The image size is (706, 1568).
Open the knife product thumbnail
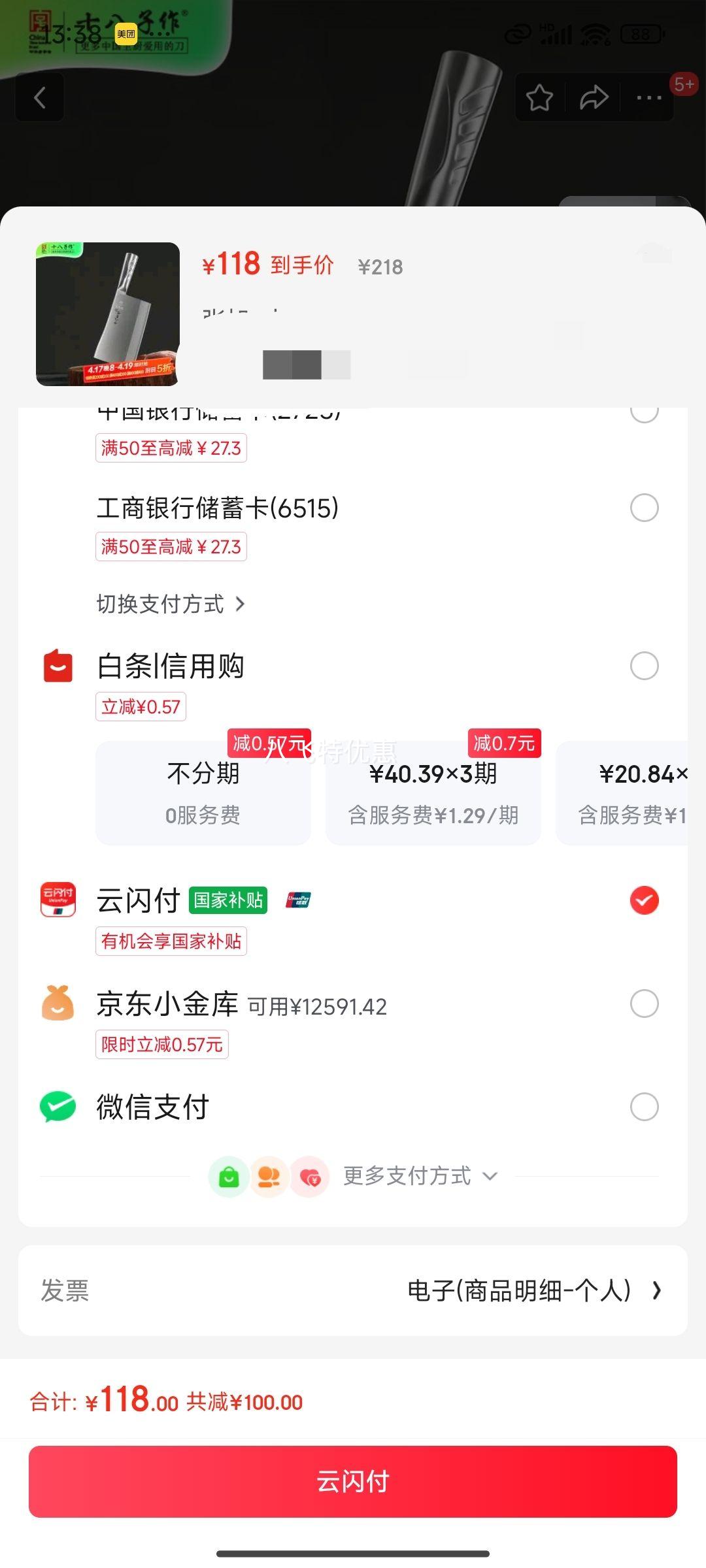[108, 314]
